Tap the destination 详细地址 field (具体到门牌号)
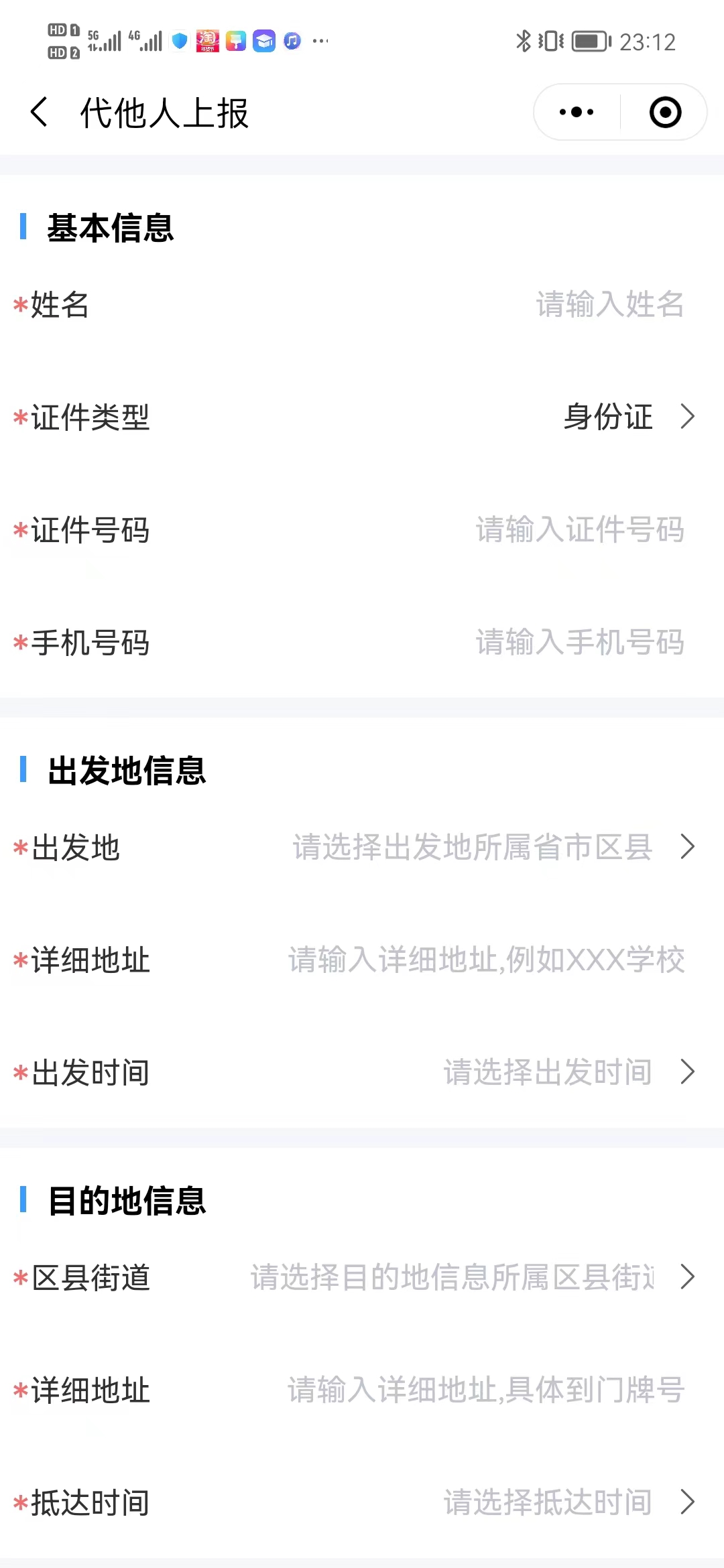This screenshot has height=1568, width=724. [486, 1390]
